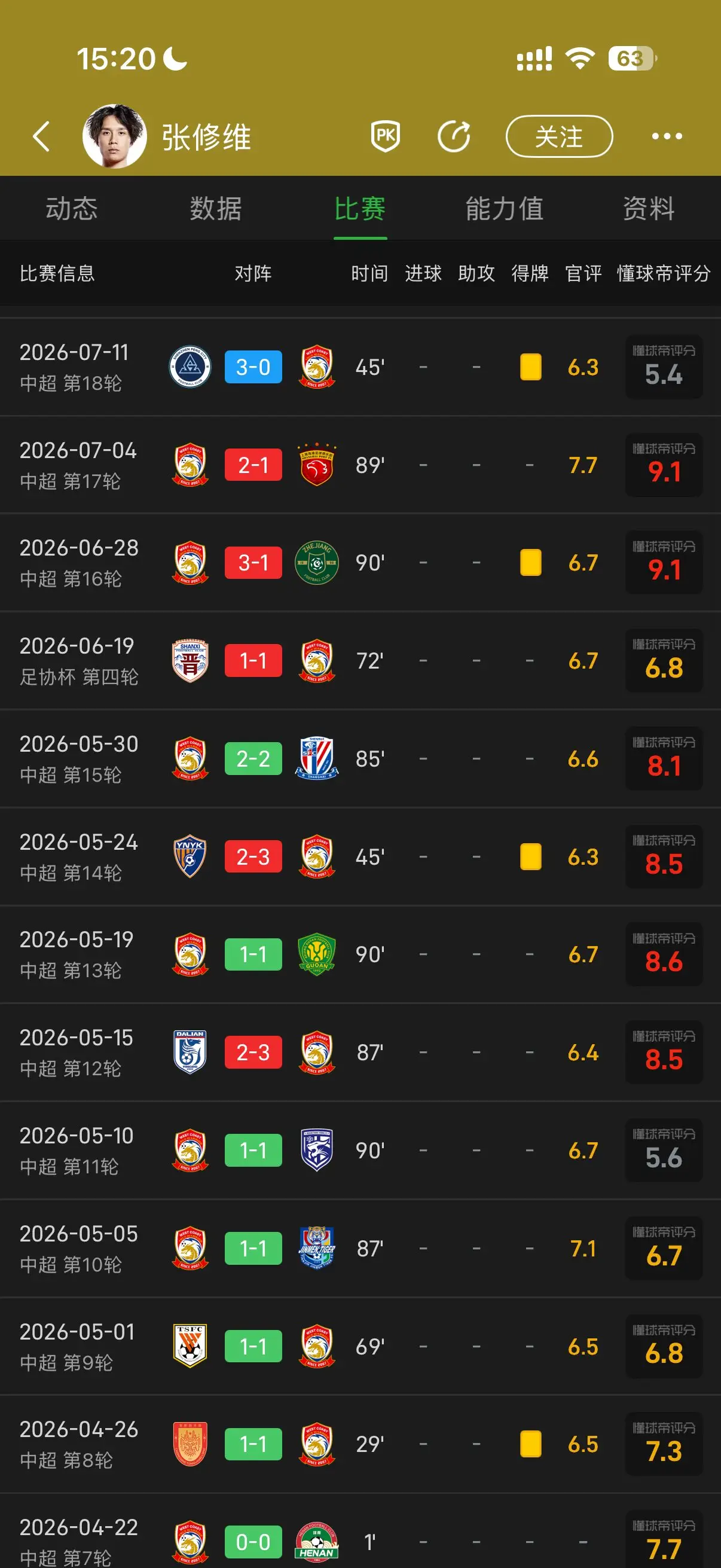Switch to the 动态 tab
Viewport: 721px width, 1568px height.
72,209
